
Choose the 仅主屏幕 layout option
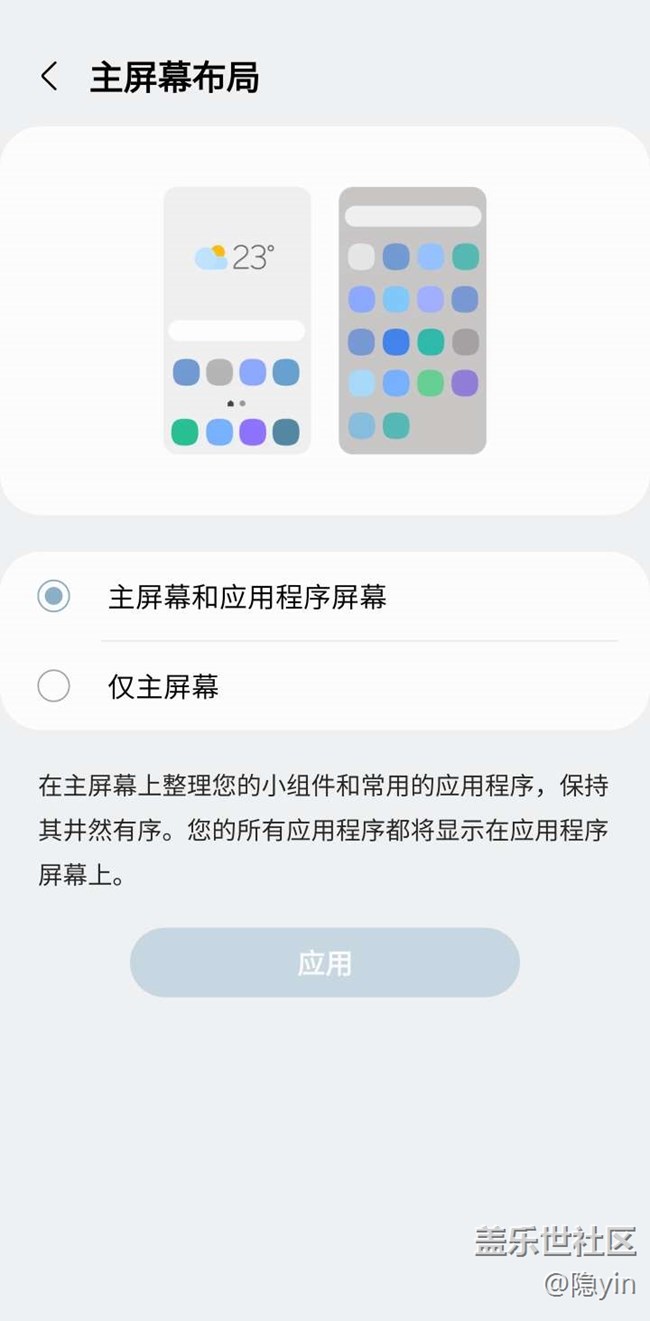[x=54, y=686]
